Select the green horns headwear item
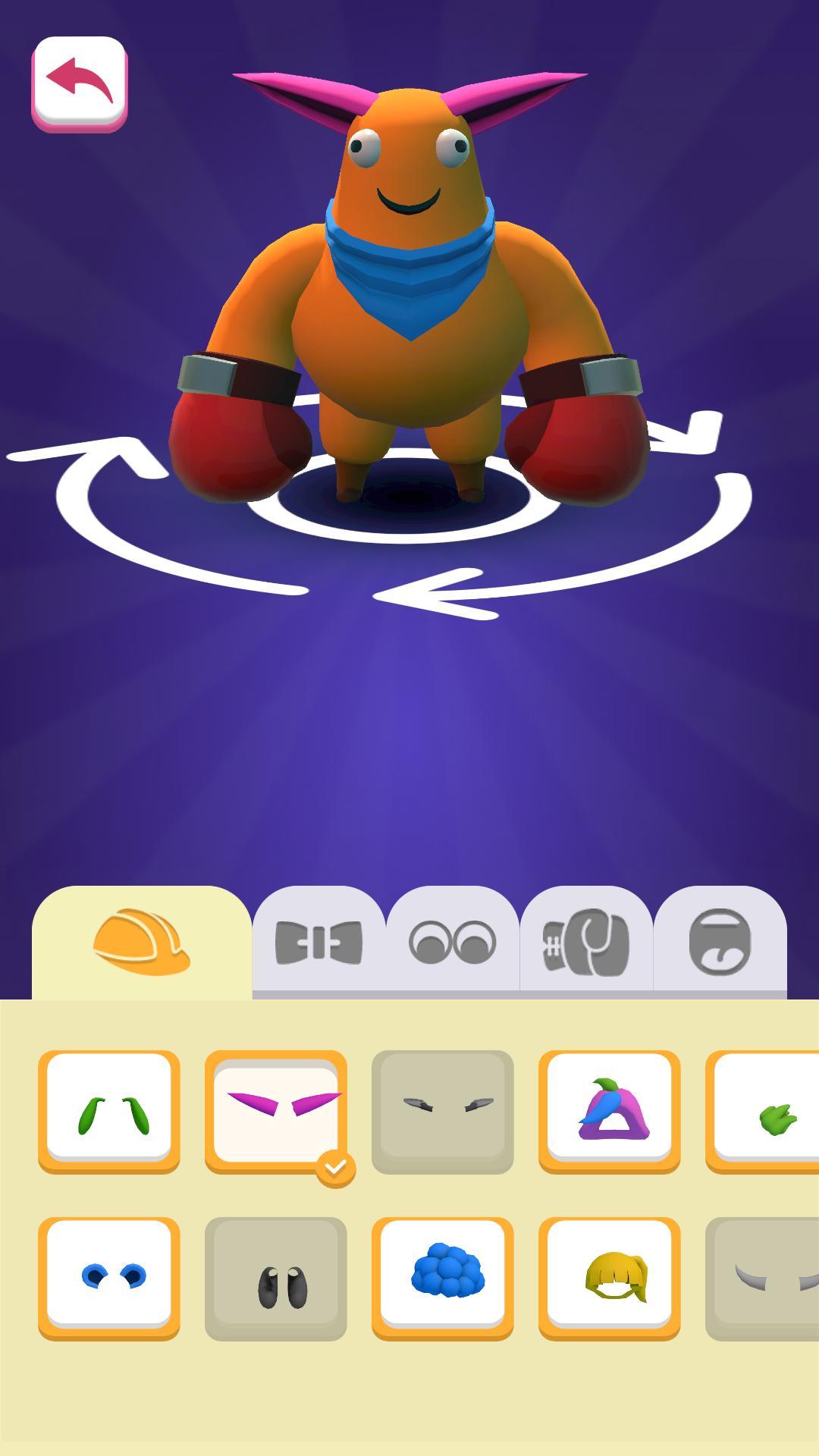The height and width of the screenshot is (1456, 819). 109,1110
